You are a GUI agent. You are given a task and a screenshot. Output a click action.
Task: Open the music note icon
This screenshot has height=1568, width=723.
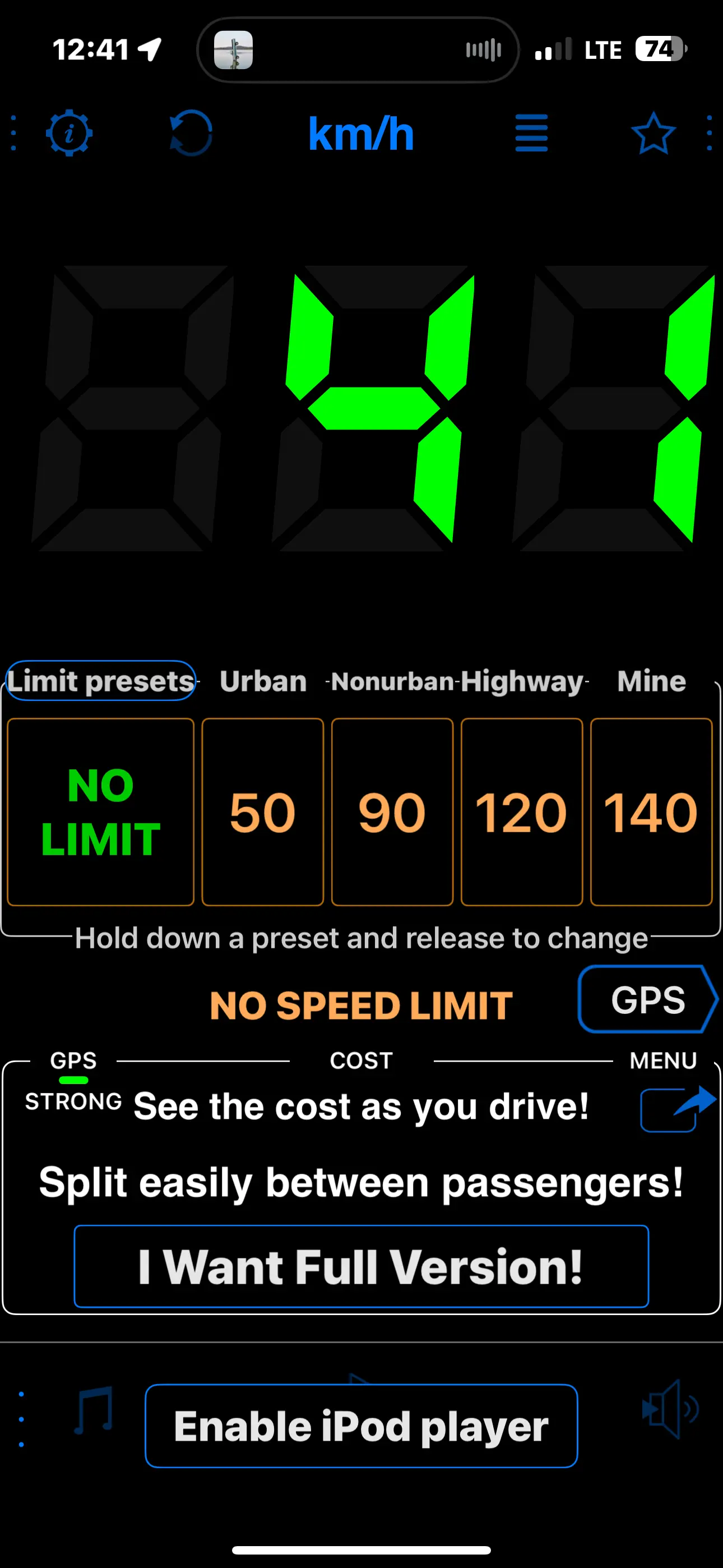point(93,1410)
